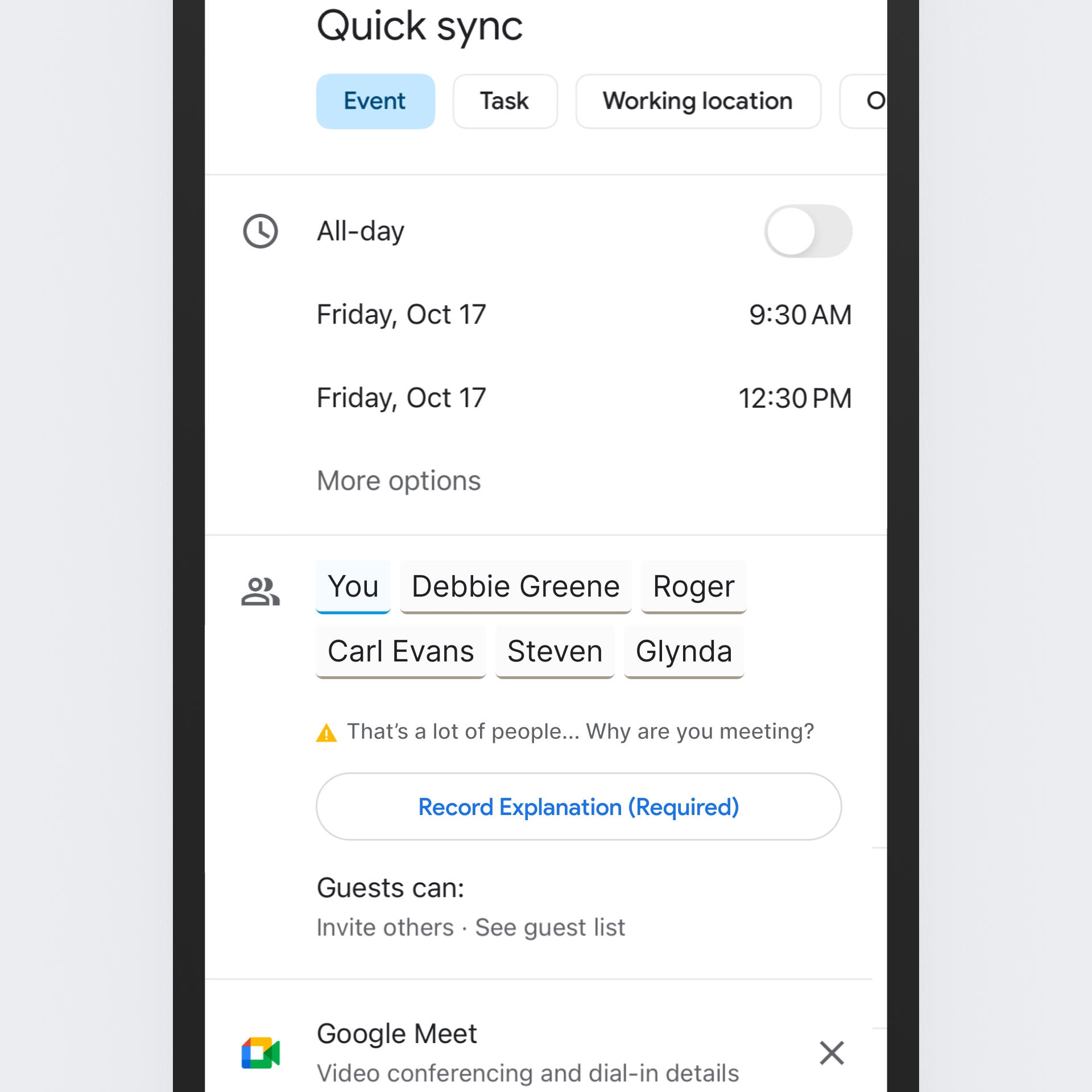Viewport: 1092px width, 1092px height.
Task: Tap the Carl Evans guest chip
Action: (x=400, y=651)
